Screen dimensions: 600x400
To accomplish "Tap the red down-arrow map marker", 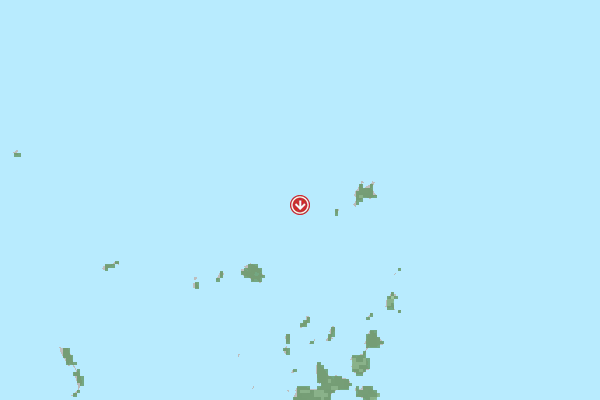I will (x=300, y=205).
